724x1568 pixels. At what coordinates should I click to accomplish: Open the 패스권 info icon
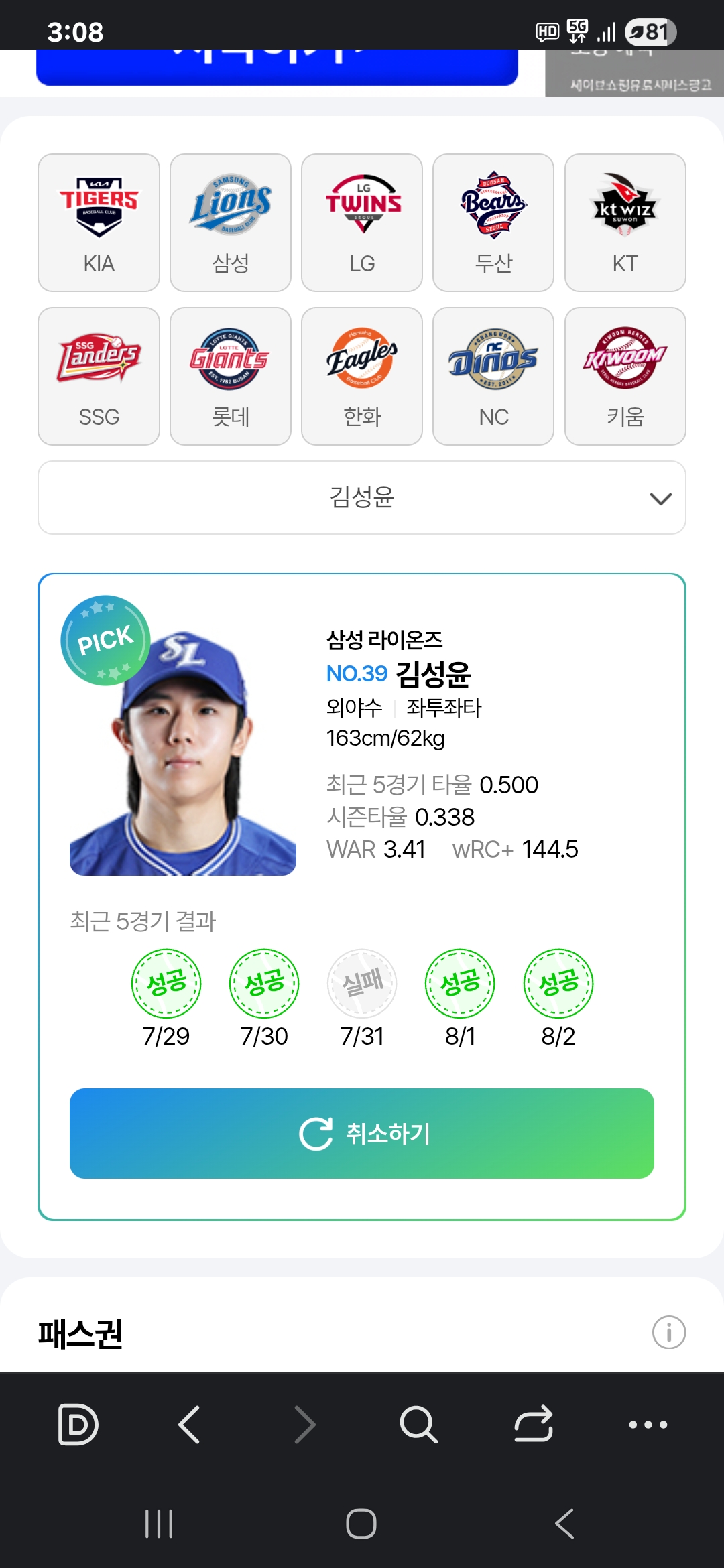(x=668, y=1332)
